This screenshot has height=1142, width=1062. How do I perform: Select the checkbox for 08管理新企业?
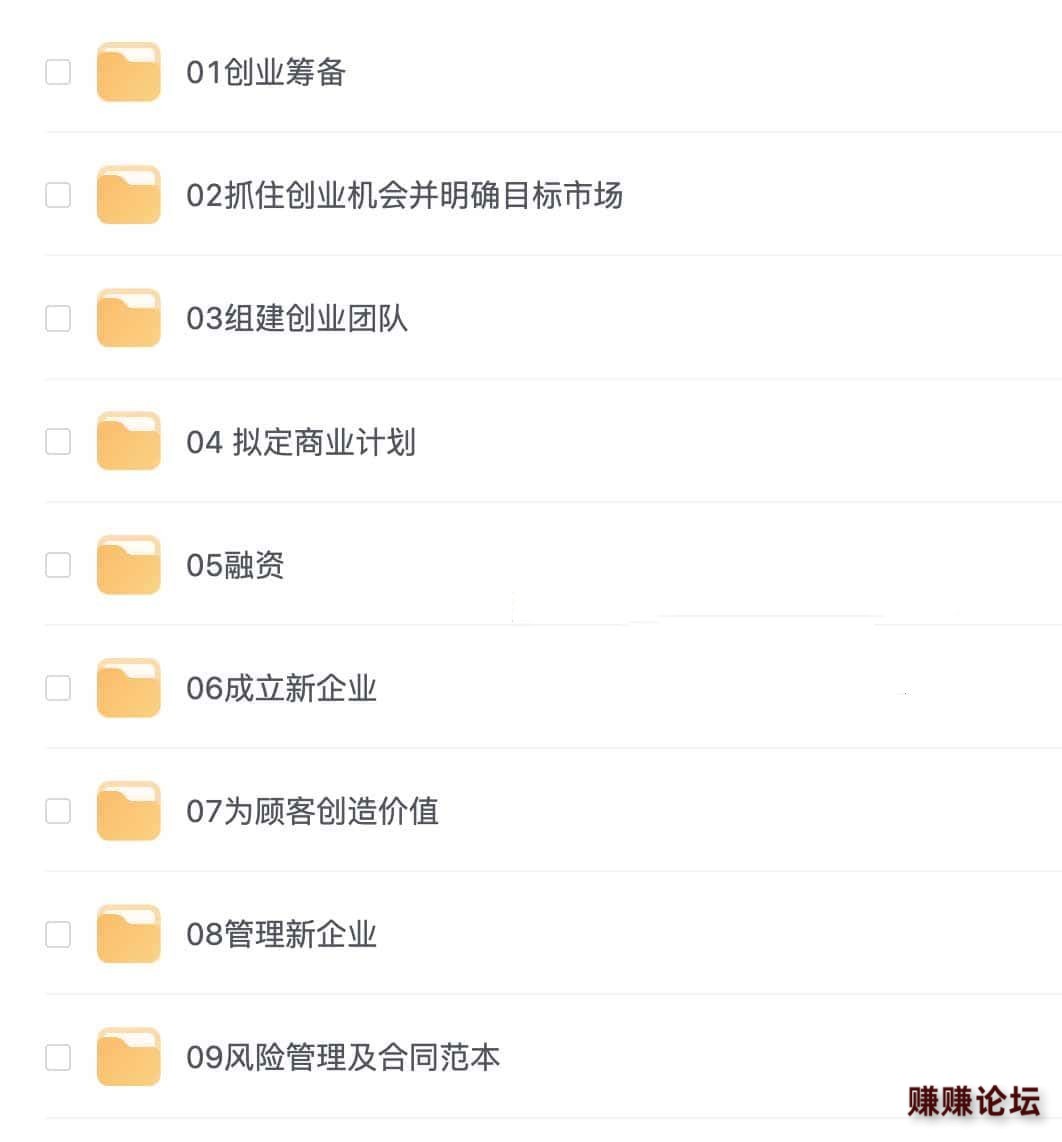(58, 934)
